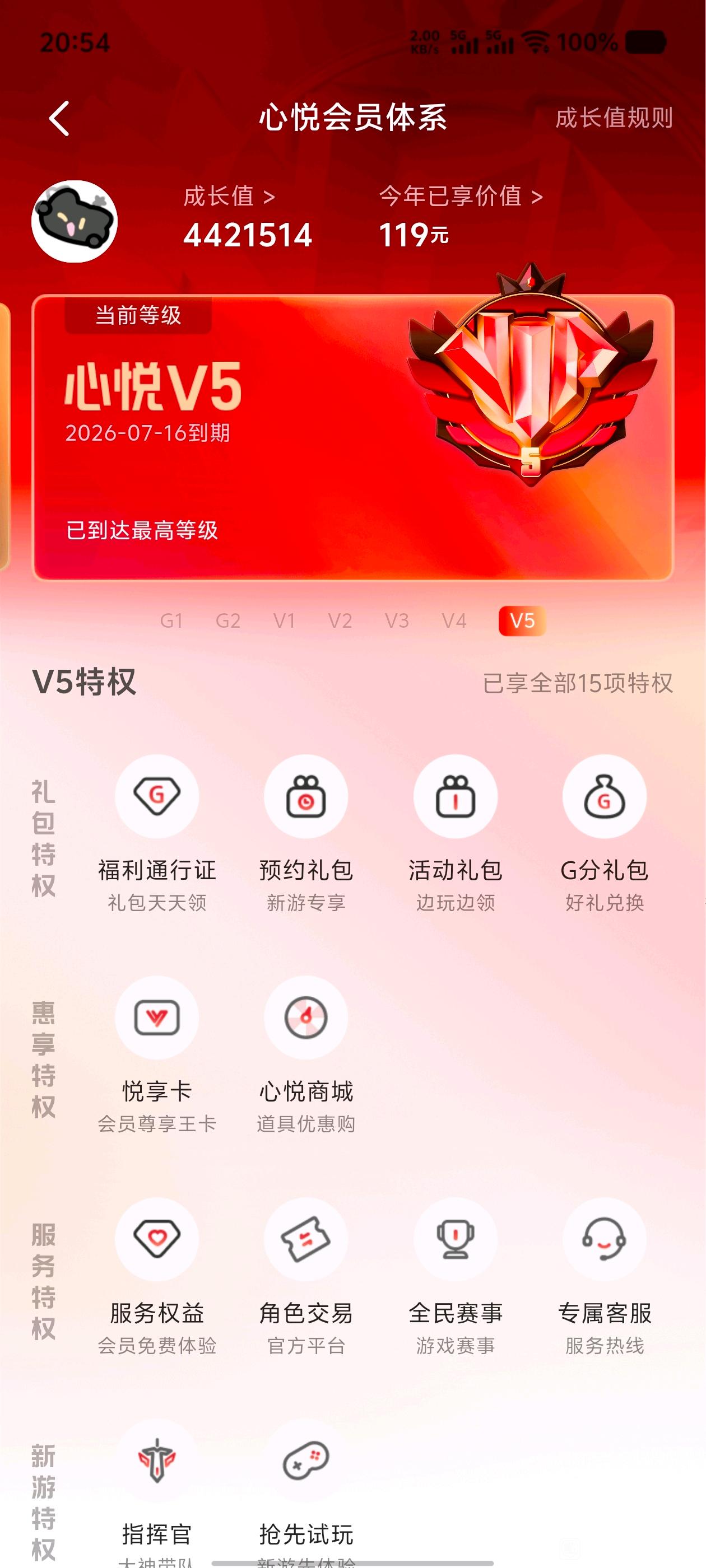
Task: Go back from 心悦会员体系 page
Action: (x=59, y=118)
